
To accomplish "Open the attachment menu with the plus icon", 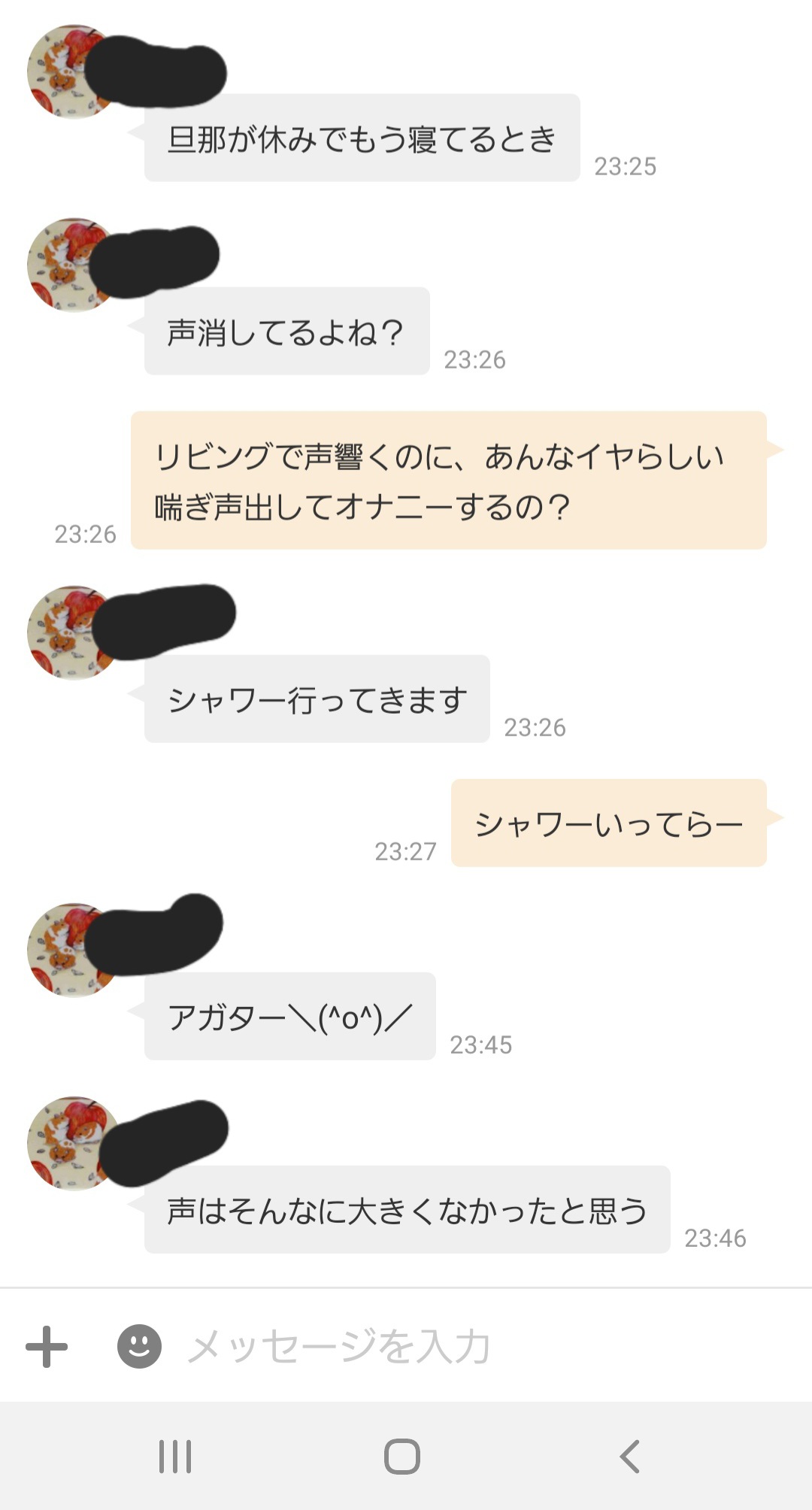I will pos(45,1346).
